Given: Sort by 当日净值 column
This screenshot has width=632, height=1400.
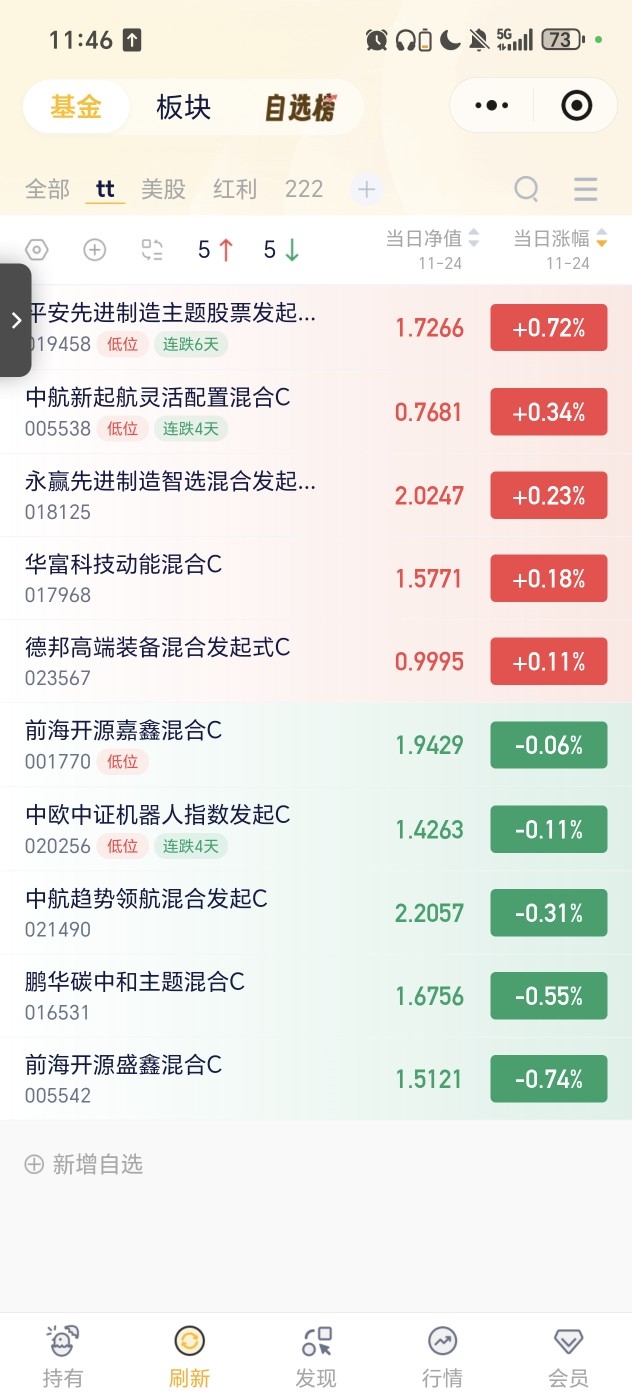Looking at the screenshot, I should (432, 239).
